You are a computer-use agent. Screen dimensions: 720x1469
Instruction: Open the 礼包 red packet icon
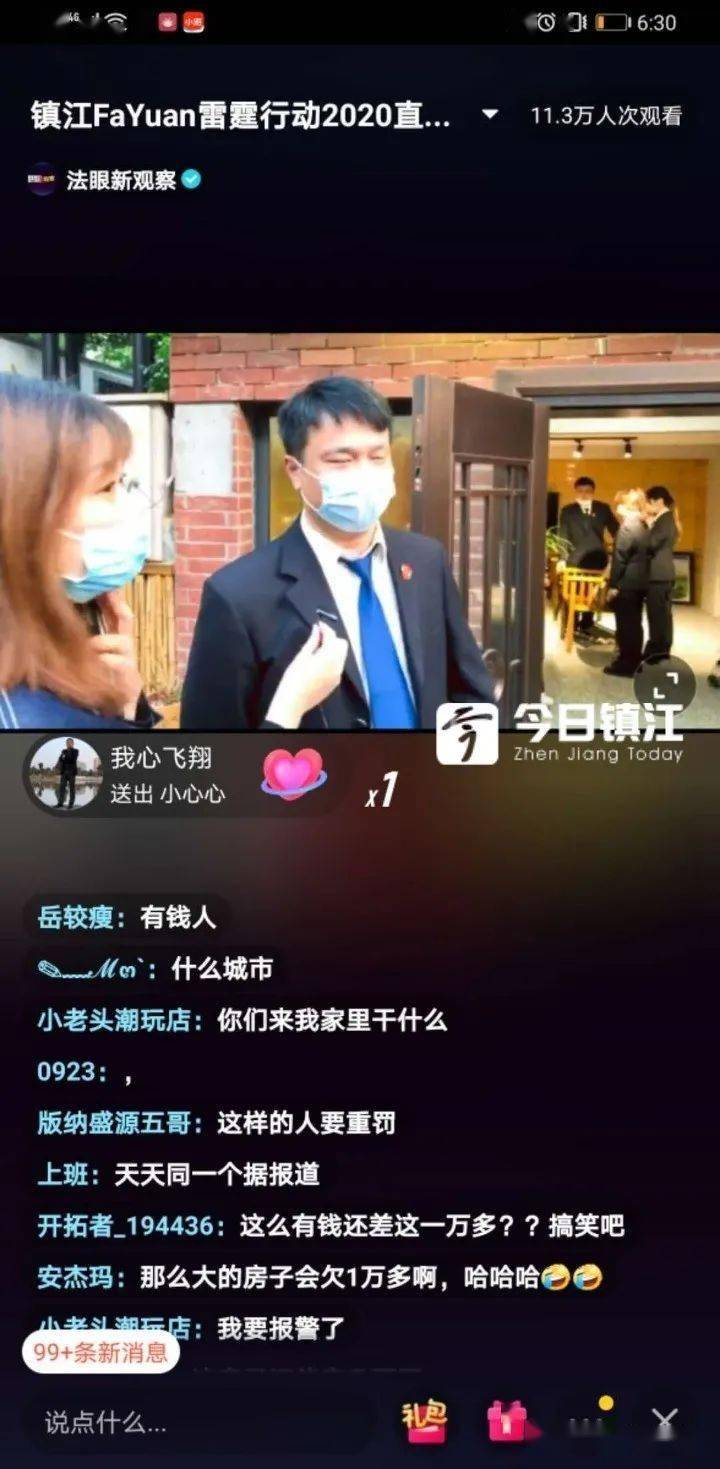coord(424,1420)
